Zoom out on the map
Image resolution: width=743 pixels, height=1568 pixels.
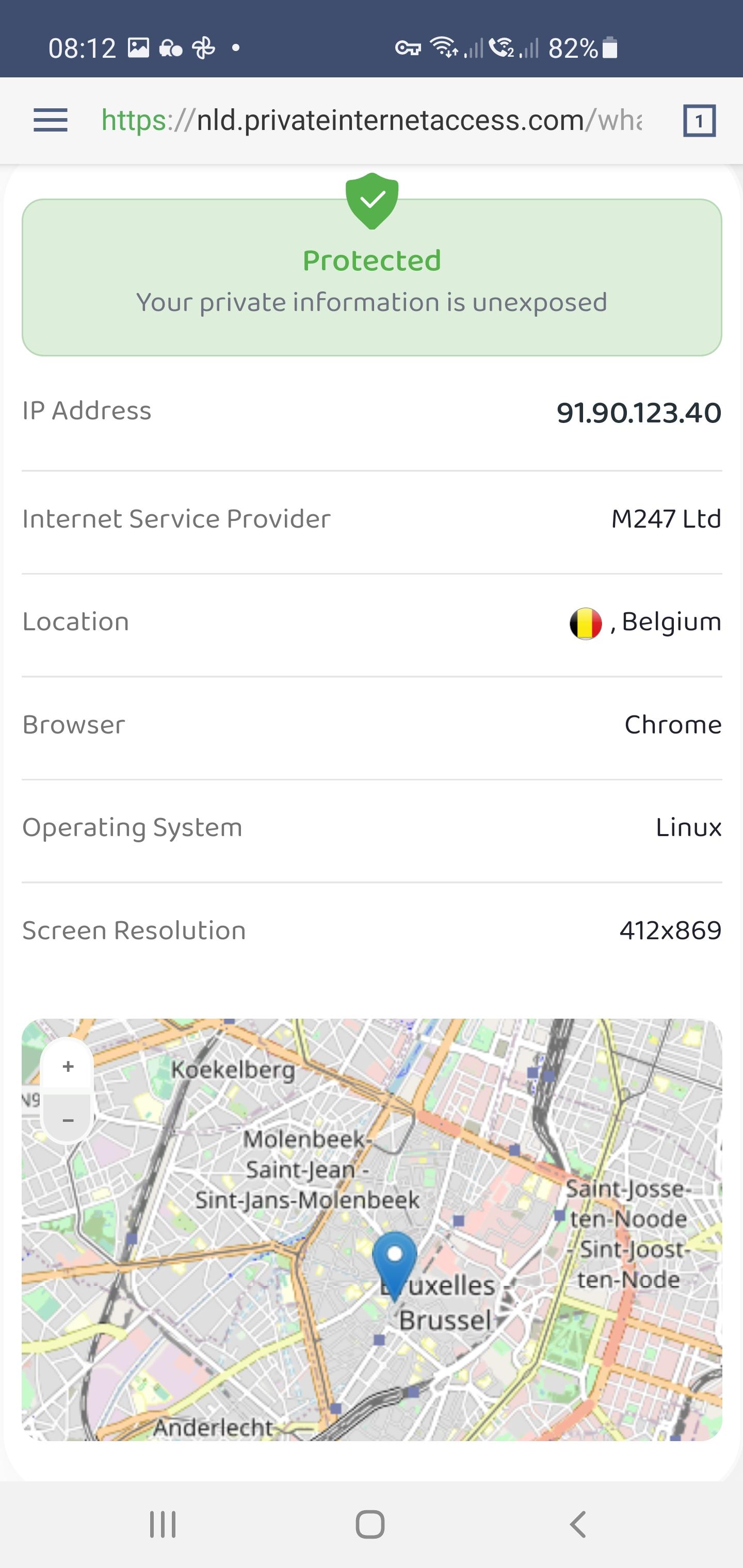[68, 1119]
